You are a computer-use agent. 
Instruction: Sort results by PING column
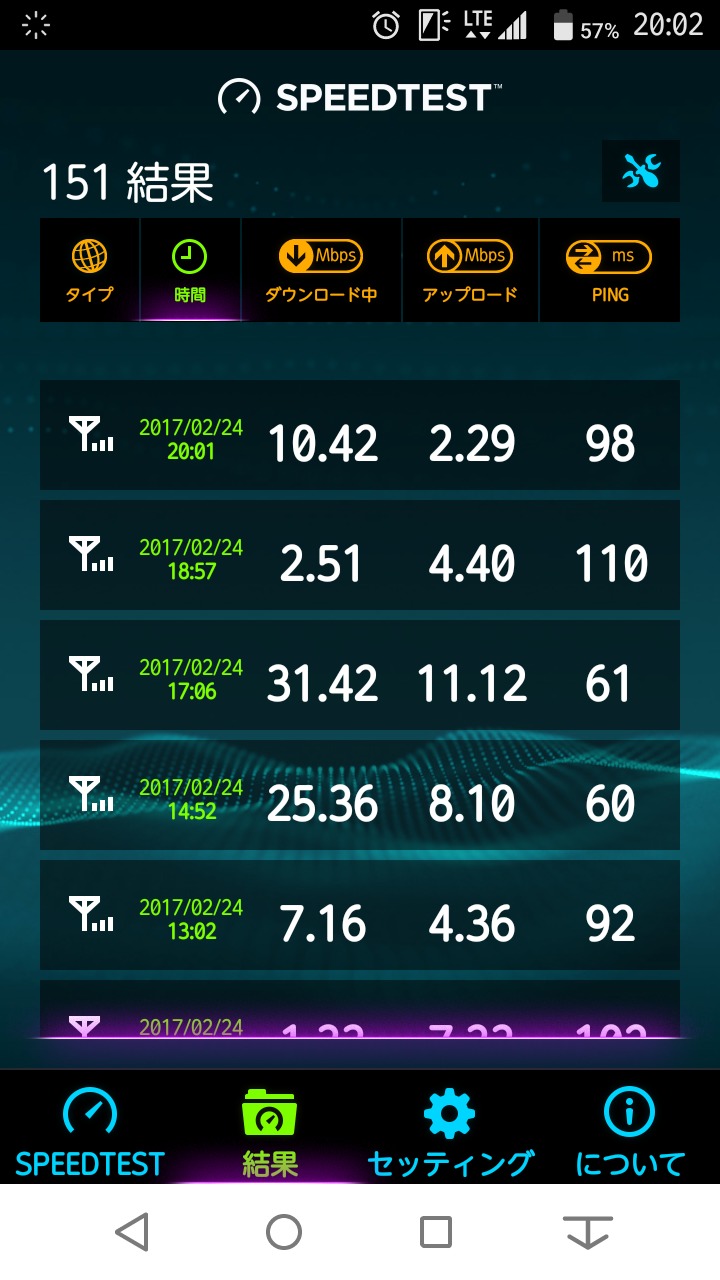click(x=609, y=271)
